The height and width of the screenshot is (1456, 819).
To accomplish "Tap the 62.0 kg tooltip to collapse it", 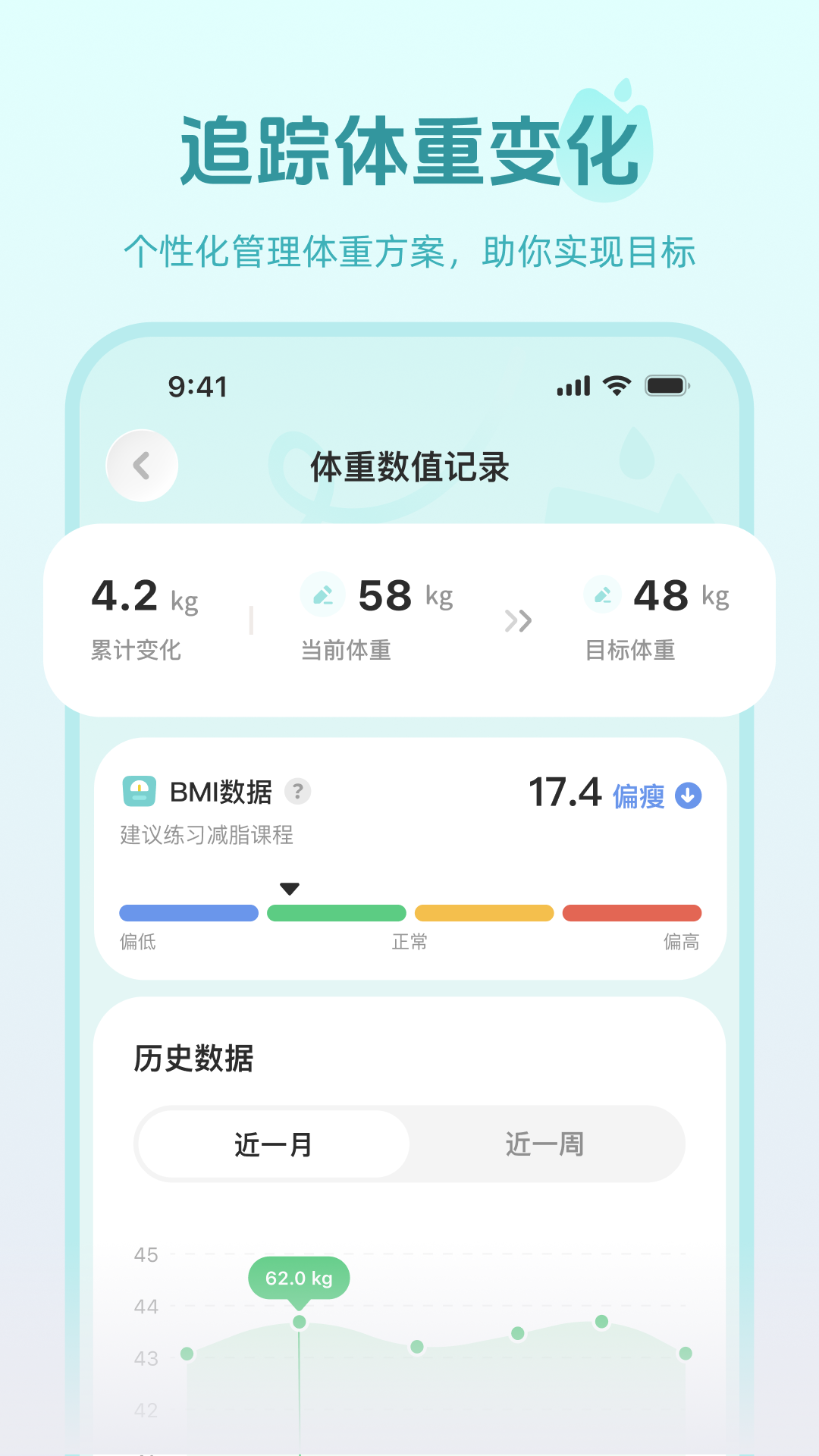I will coord(299,1278).
